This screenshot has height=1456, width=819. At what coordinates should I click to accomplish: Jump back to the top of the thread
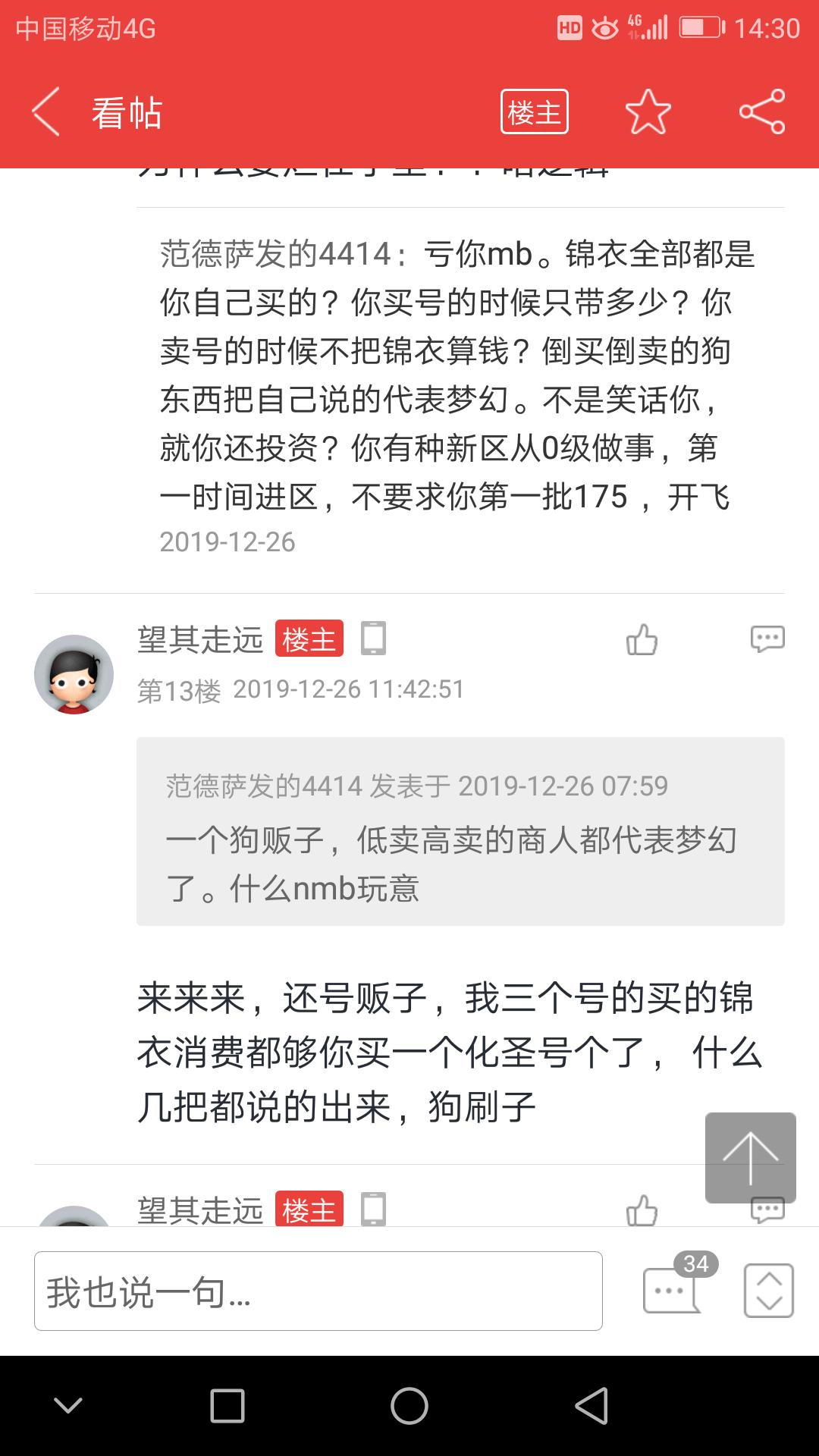pyautogui.click(x=750, y=1157)
